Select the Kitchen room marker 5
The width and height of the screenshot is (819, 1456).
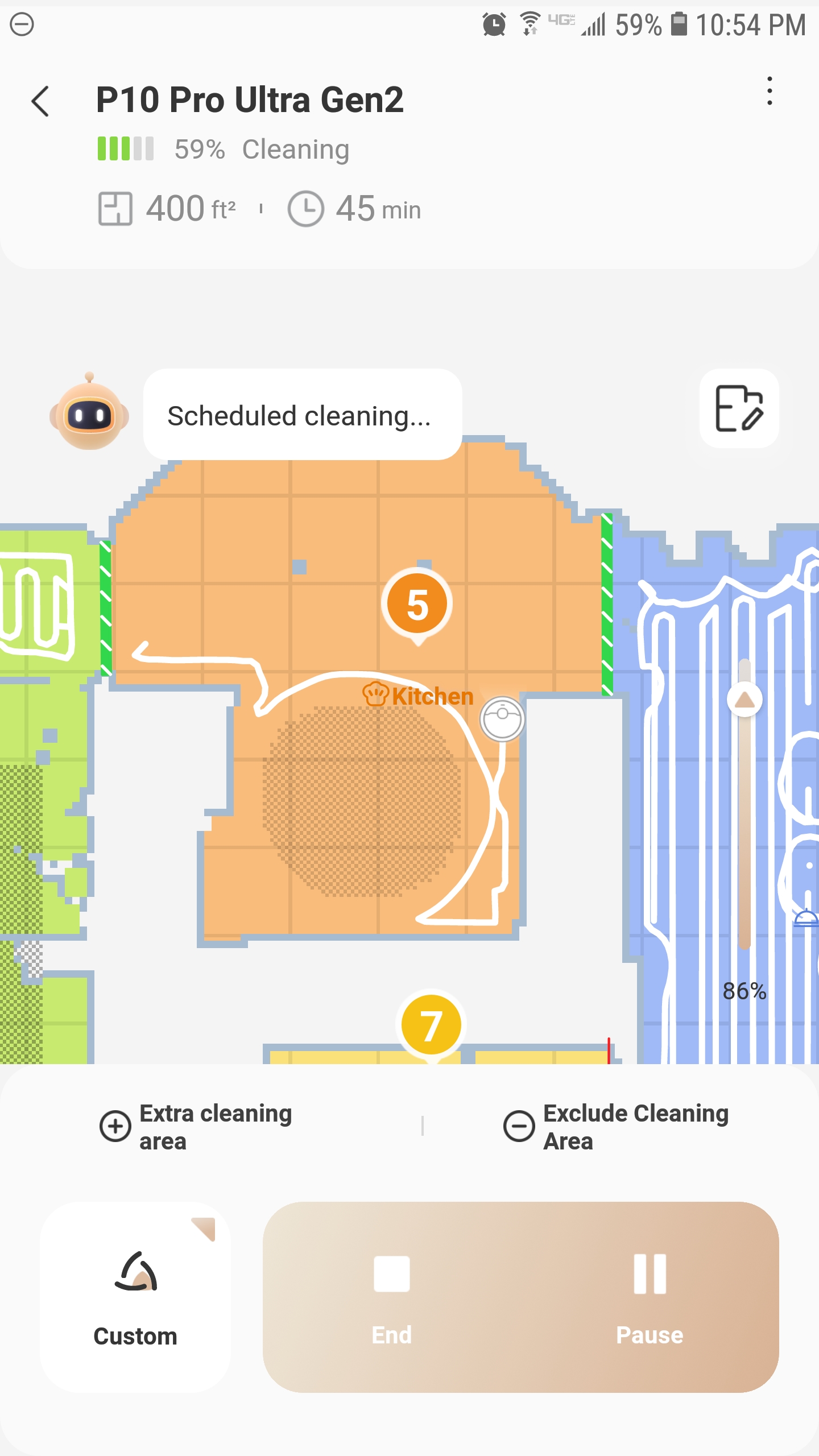[417, 605]
